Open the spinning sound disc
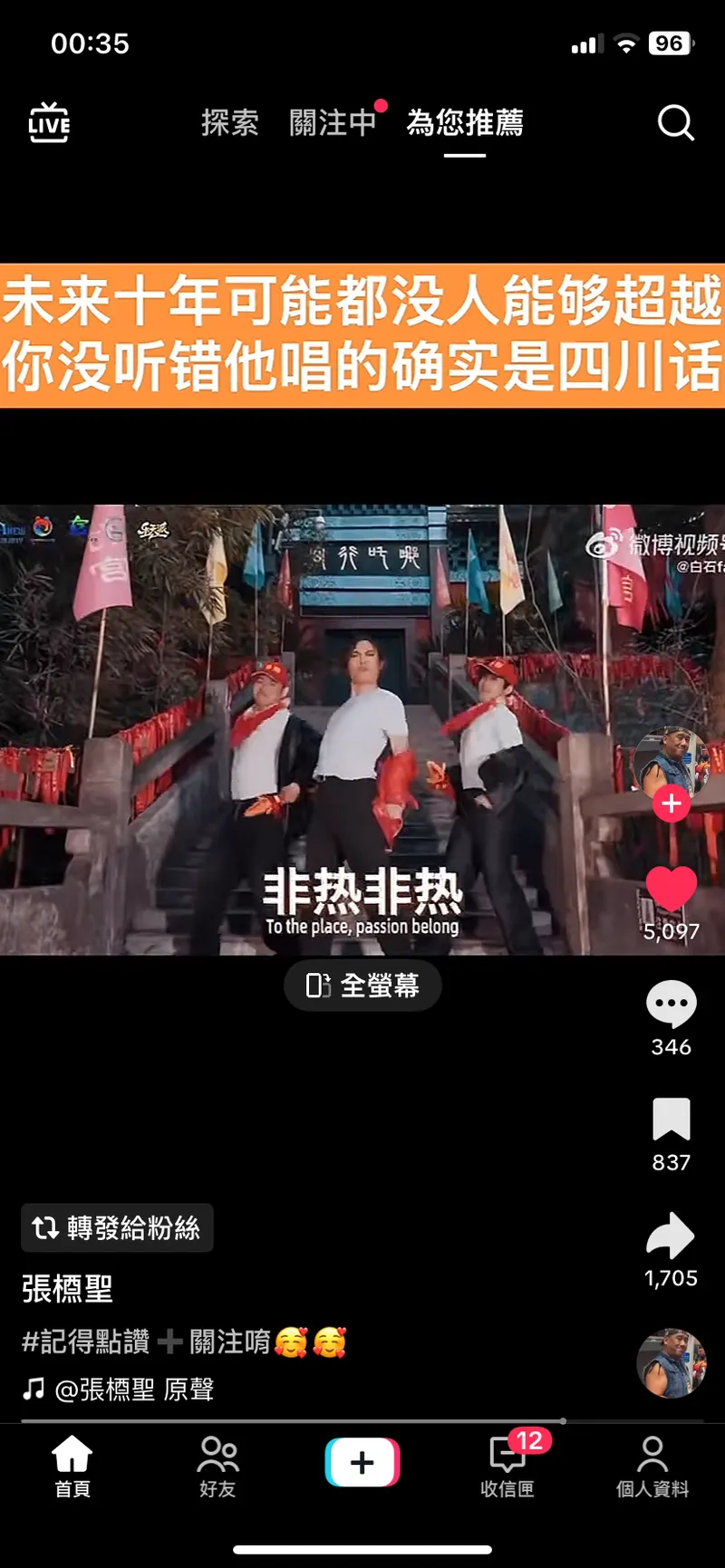Image resolution: width=725 pixels, height=1568 pixels. [671, 1363]
